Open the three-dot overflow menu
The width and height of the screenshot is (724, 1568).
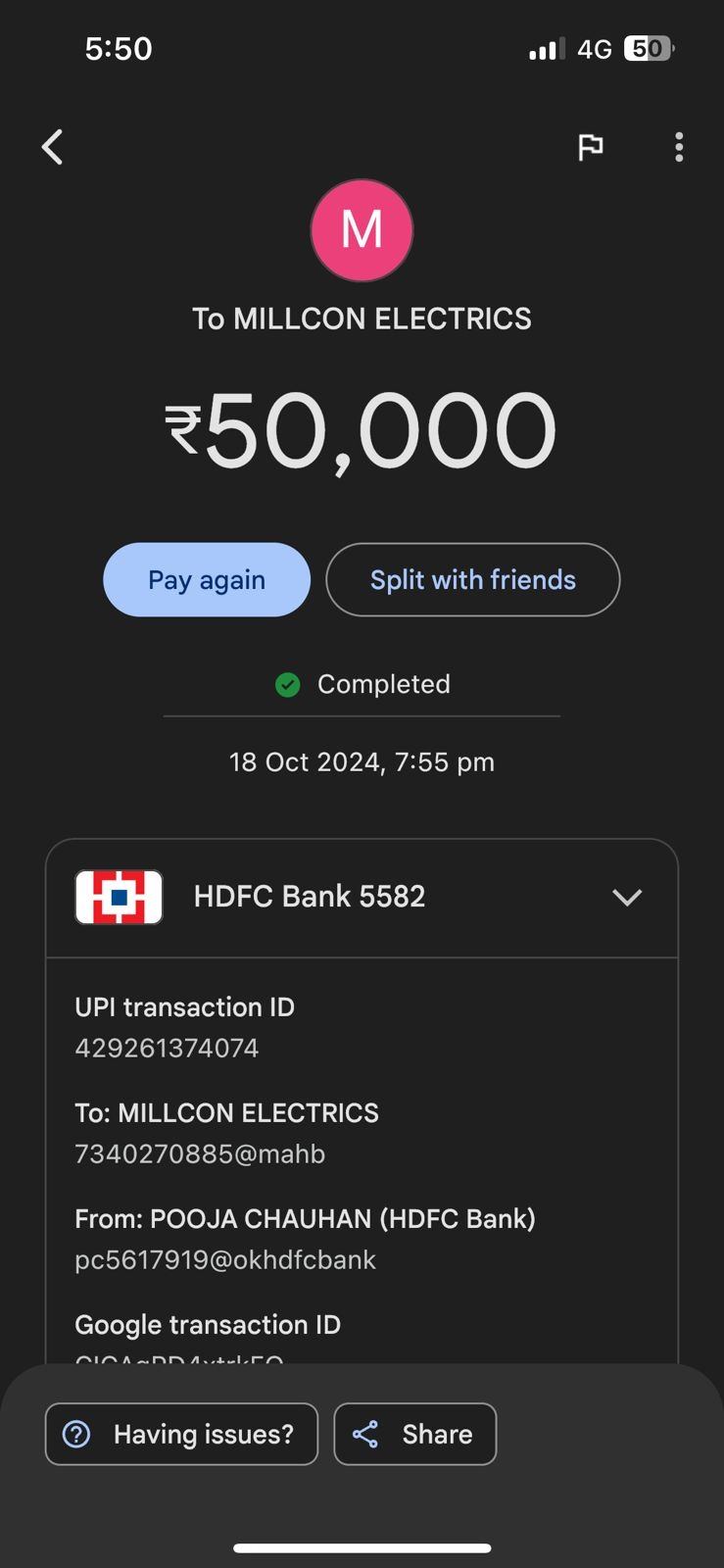(679, 148)
